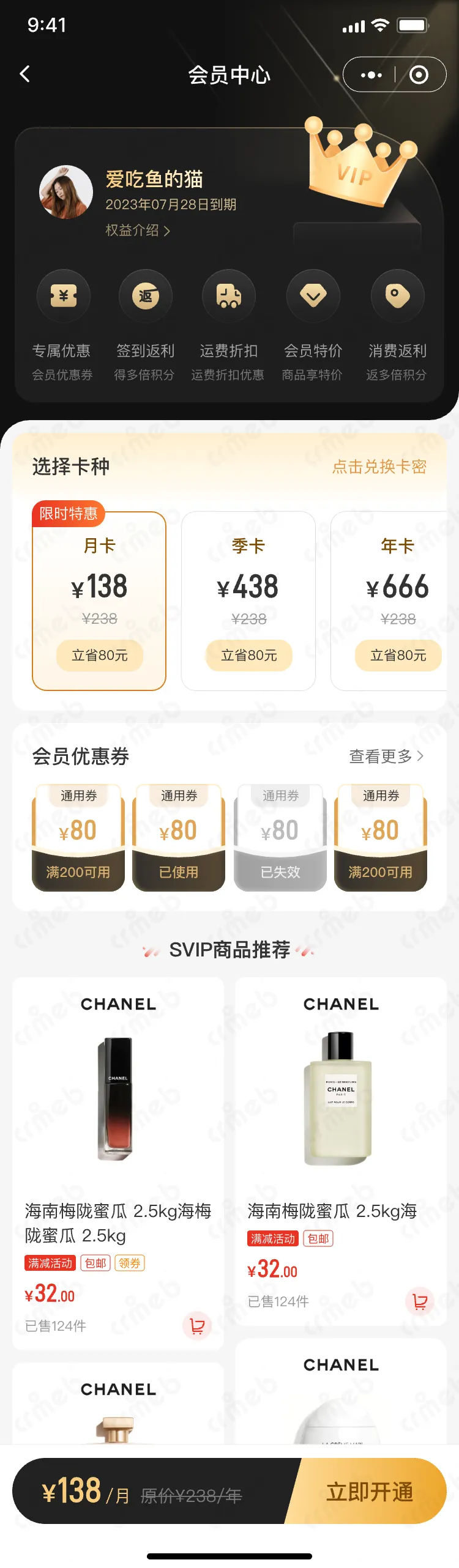The image size is (459, 1568).
Task: Open the first 满200可用 coupon
Action: [x=78, y=838]
